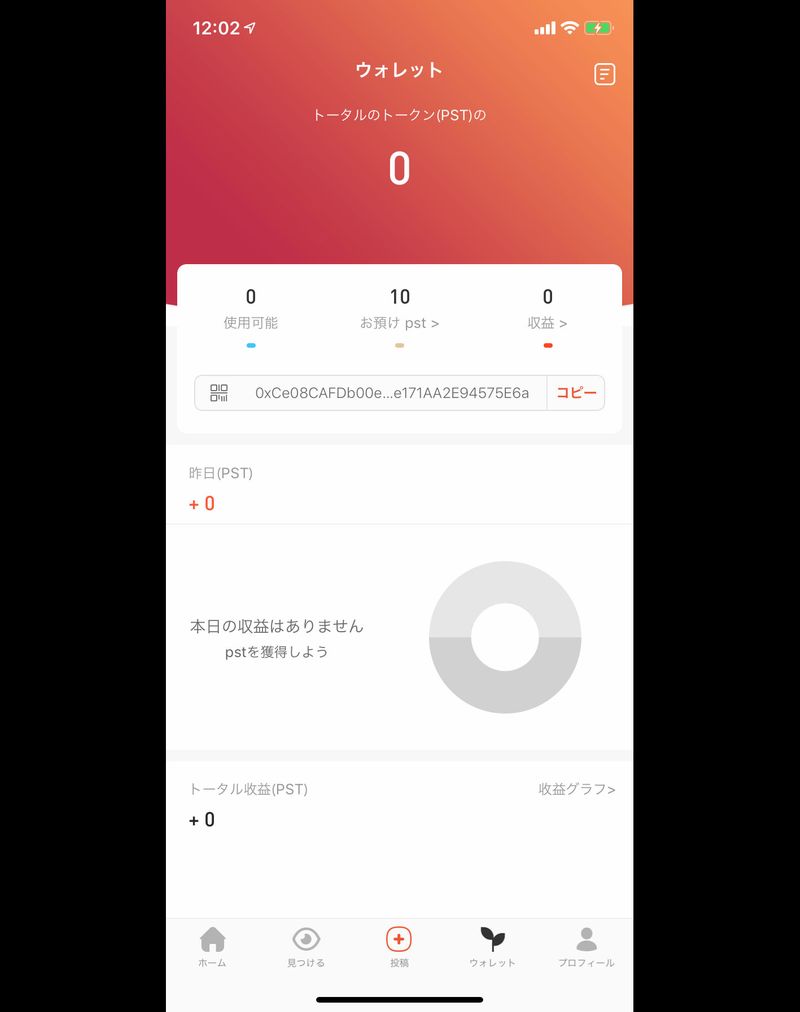Select the ウォレット tab
The height and width of the screenshot is (1012, 800).
point(492,946)
